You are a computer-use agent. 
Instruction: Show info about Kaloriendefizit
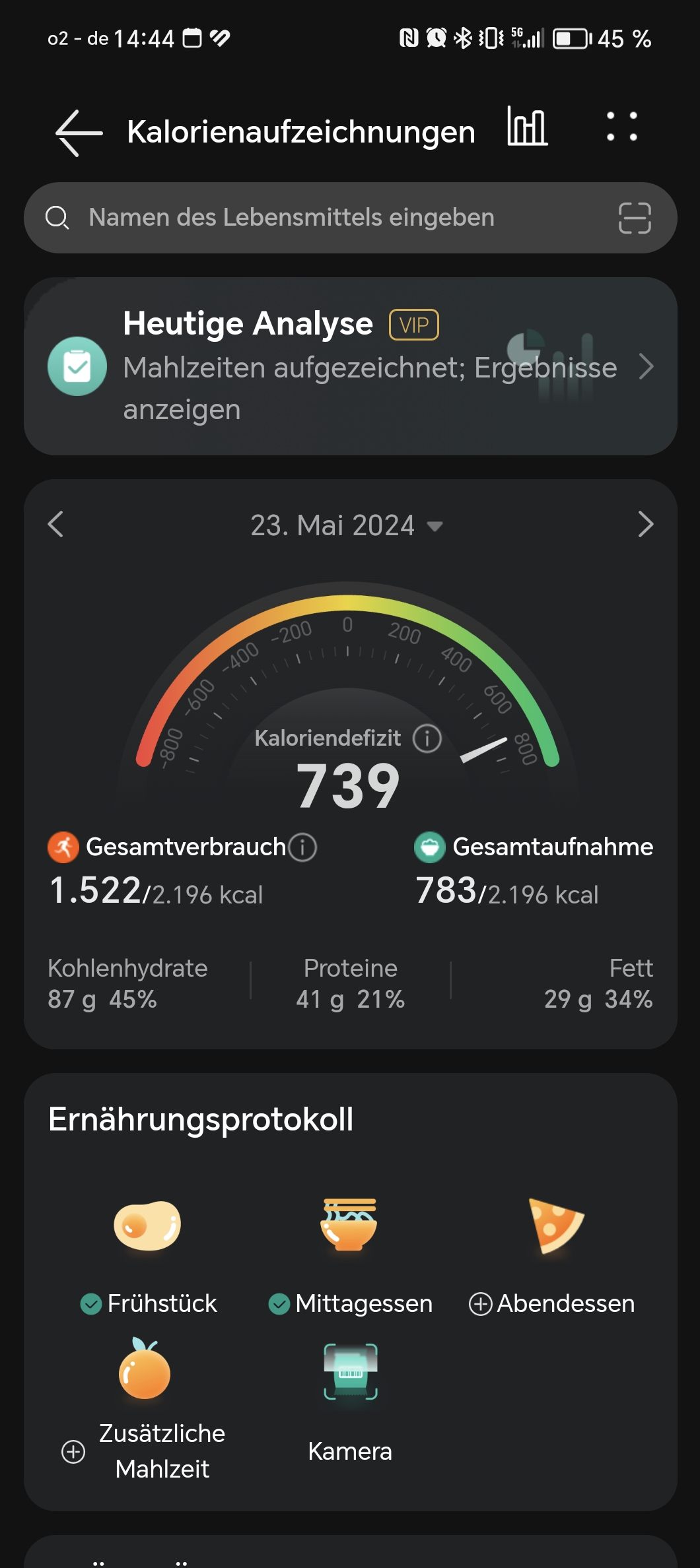(x=427, y=738)
